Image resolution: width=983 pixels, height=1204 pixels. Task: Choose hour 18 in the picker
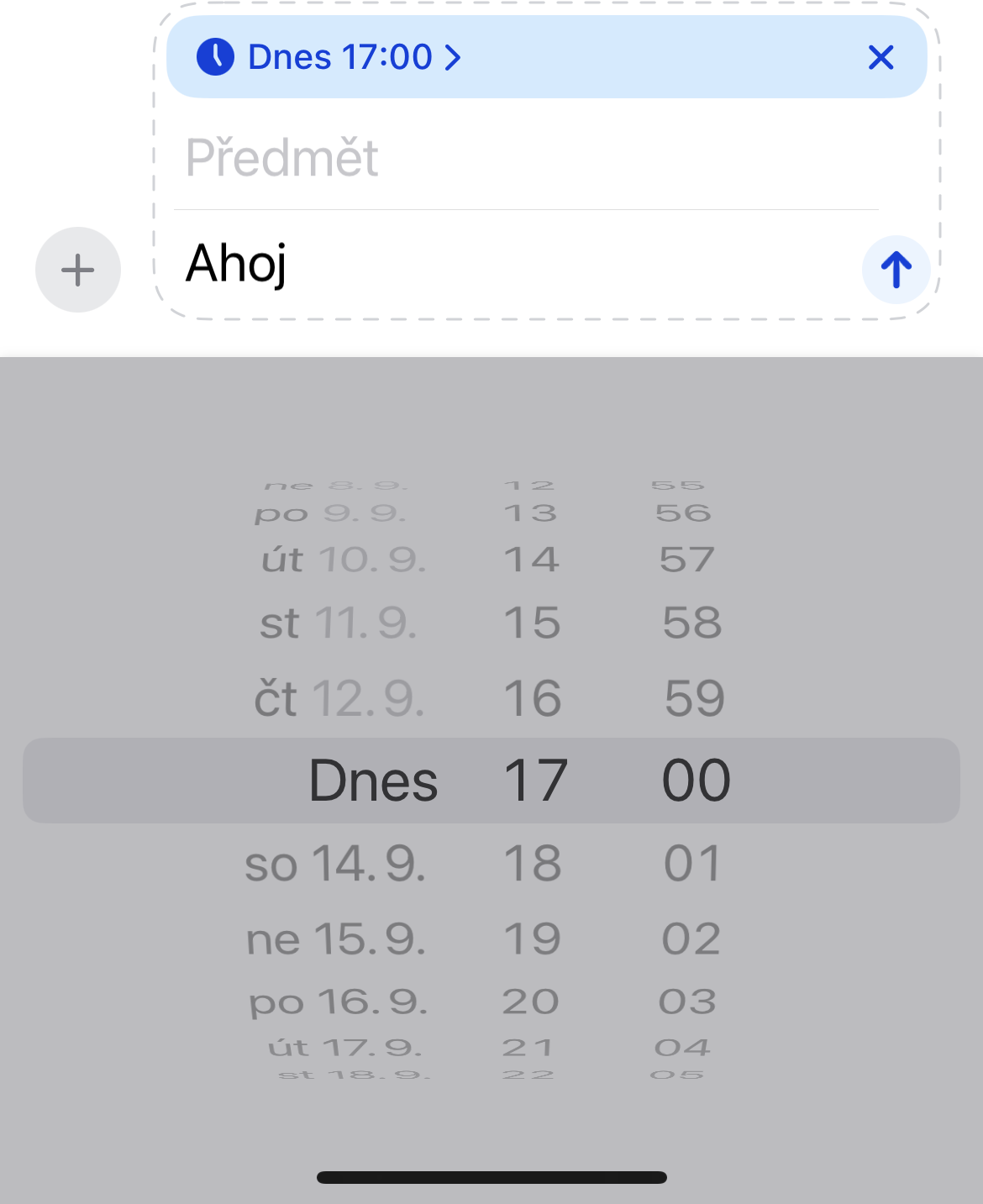coord(533,864)
